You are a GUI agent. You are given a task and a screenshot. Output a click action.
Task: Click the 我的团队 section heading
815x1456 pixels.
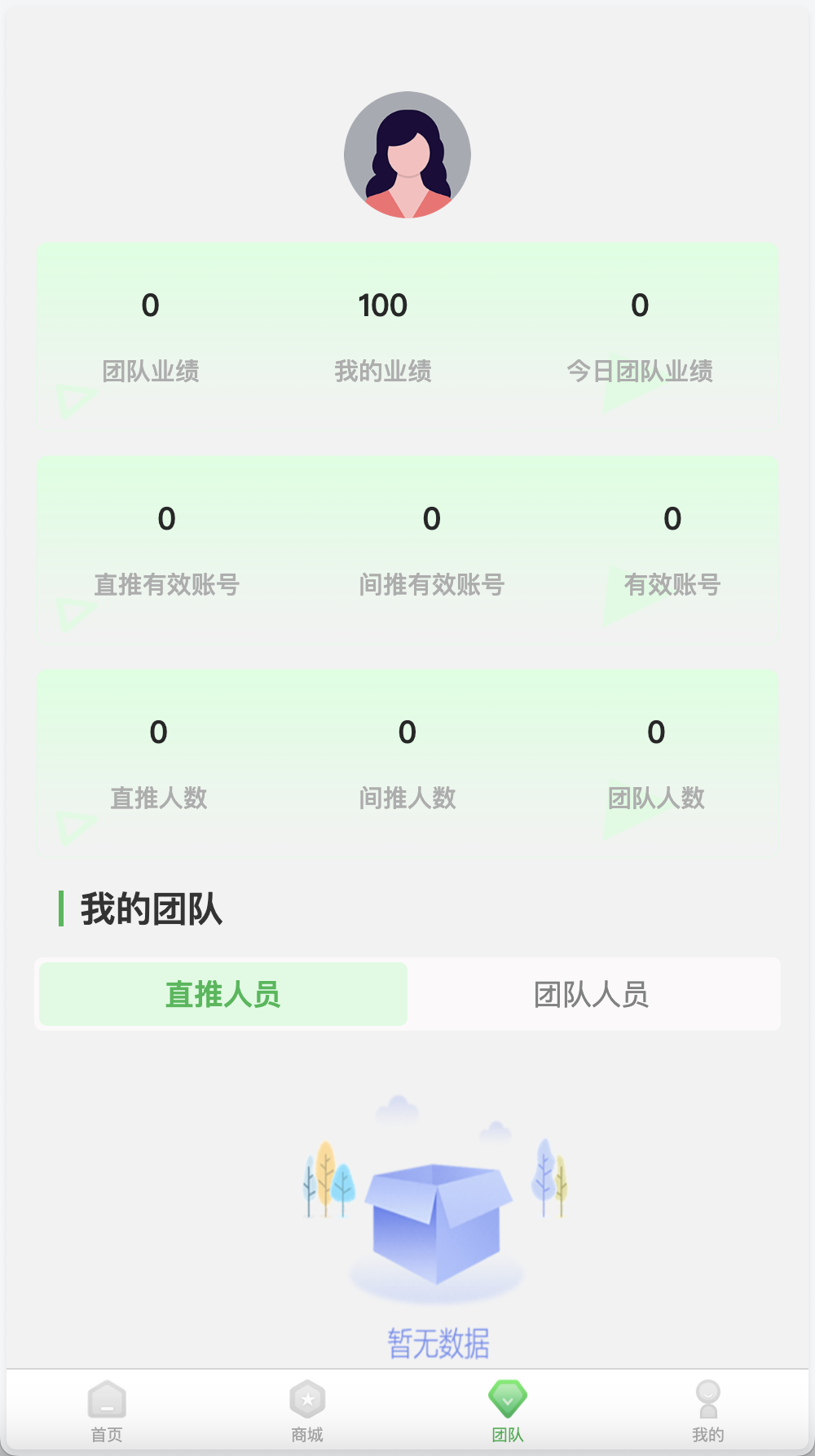click(x=152, y=909)
